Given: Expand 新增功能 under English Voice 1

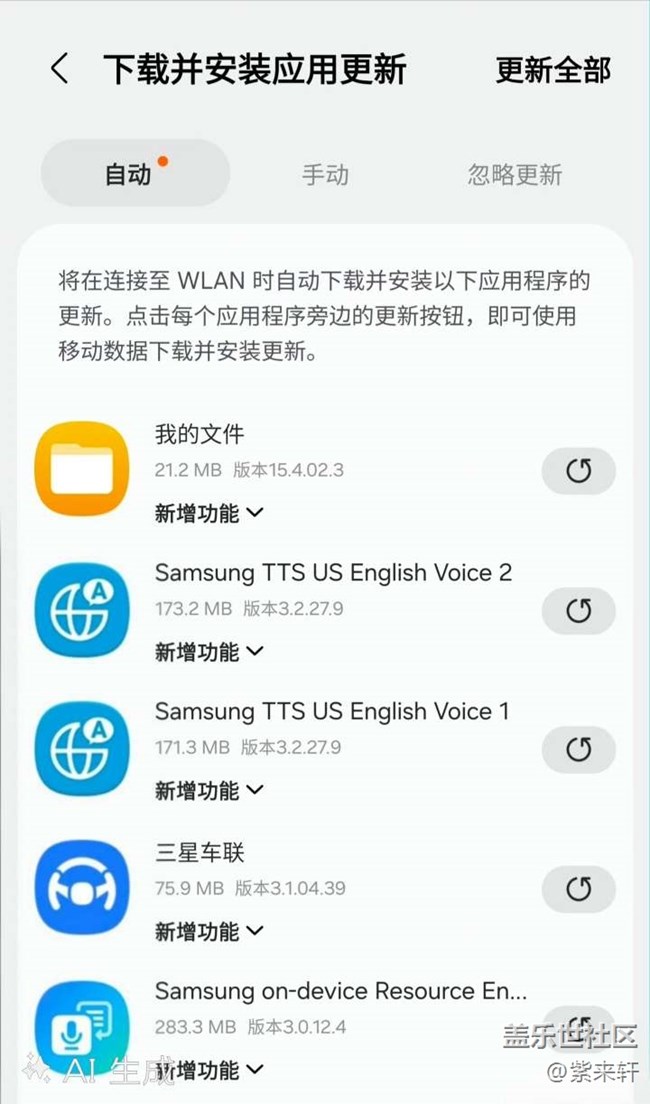Looking at the screenshot, I should tap(209, 791).
